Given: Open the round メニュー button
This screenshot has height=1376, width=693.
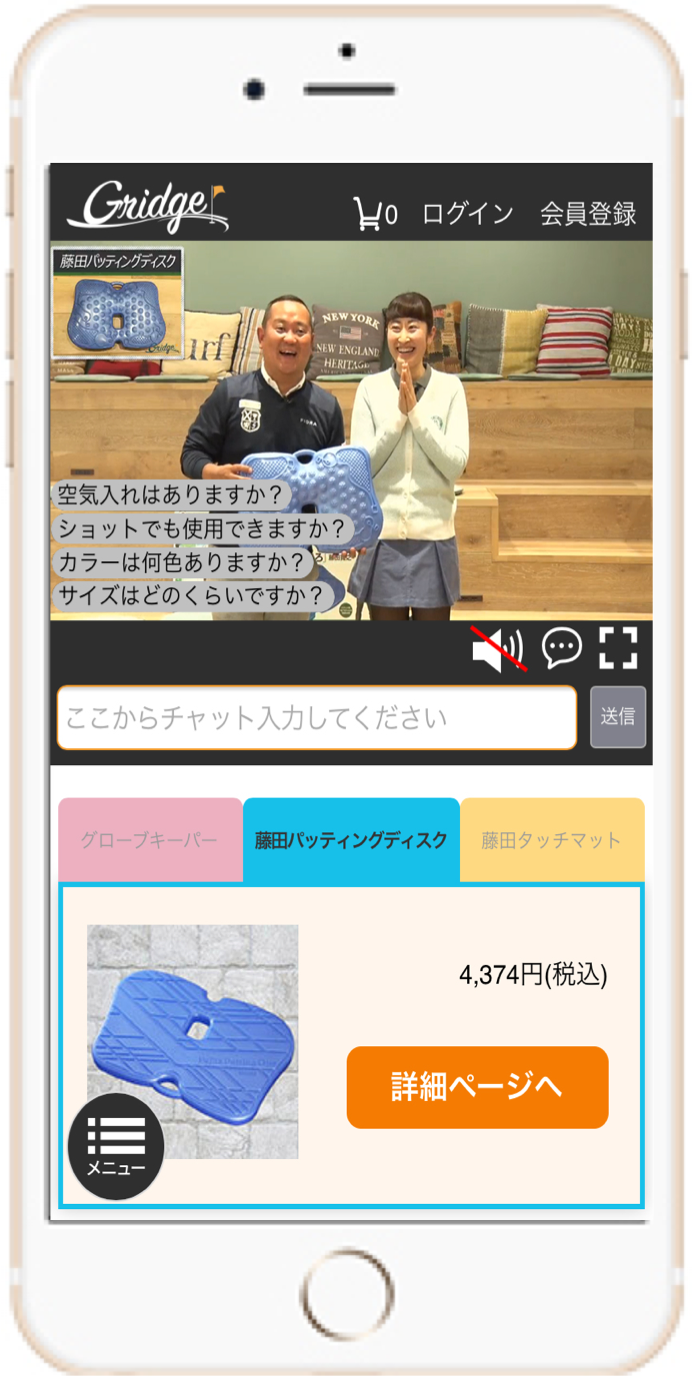Looking at the screenshot, I should coord(116,1147).
